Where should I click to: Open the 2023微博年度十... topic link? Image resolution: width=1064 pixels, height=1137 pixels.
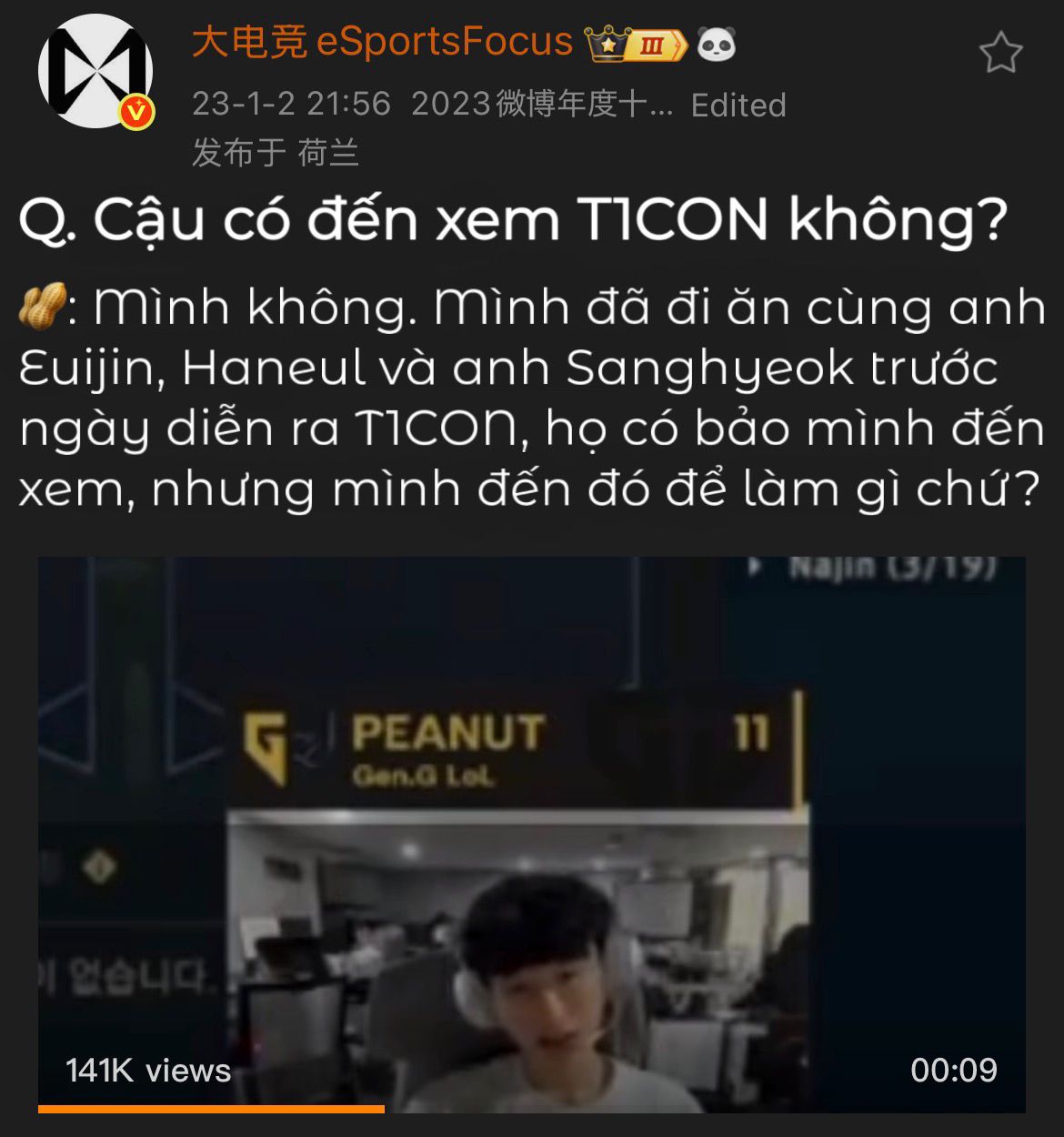coord(542,105)
